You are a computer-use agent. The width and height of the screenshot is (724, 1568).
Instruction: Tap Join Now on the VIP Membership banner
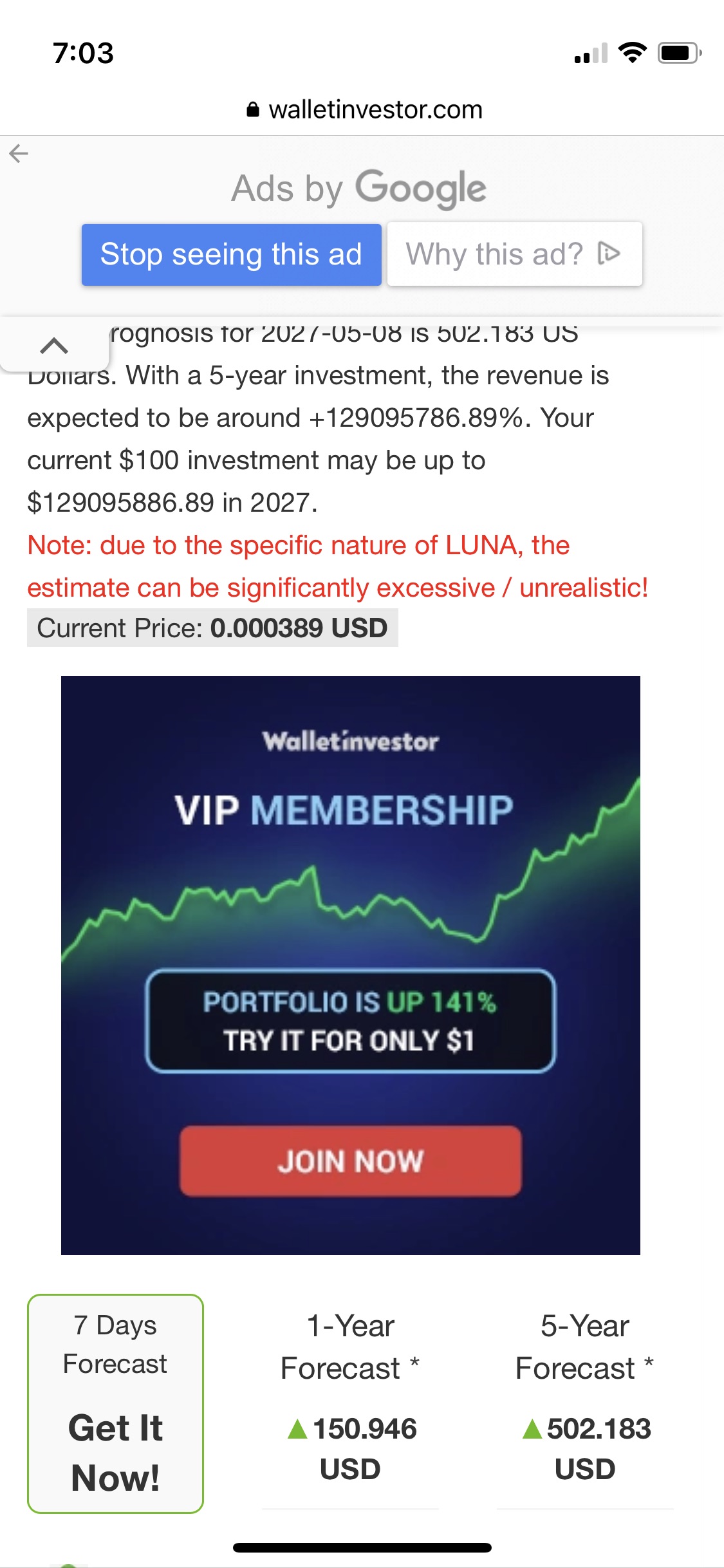click(350, 1161)
